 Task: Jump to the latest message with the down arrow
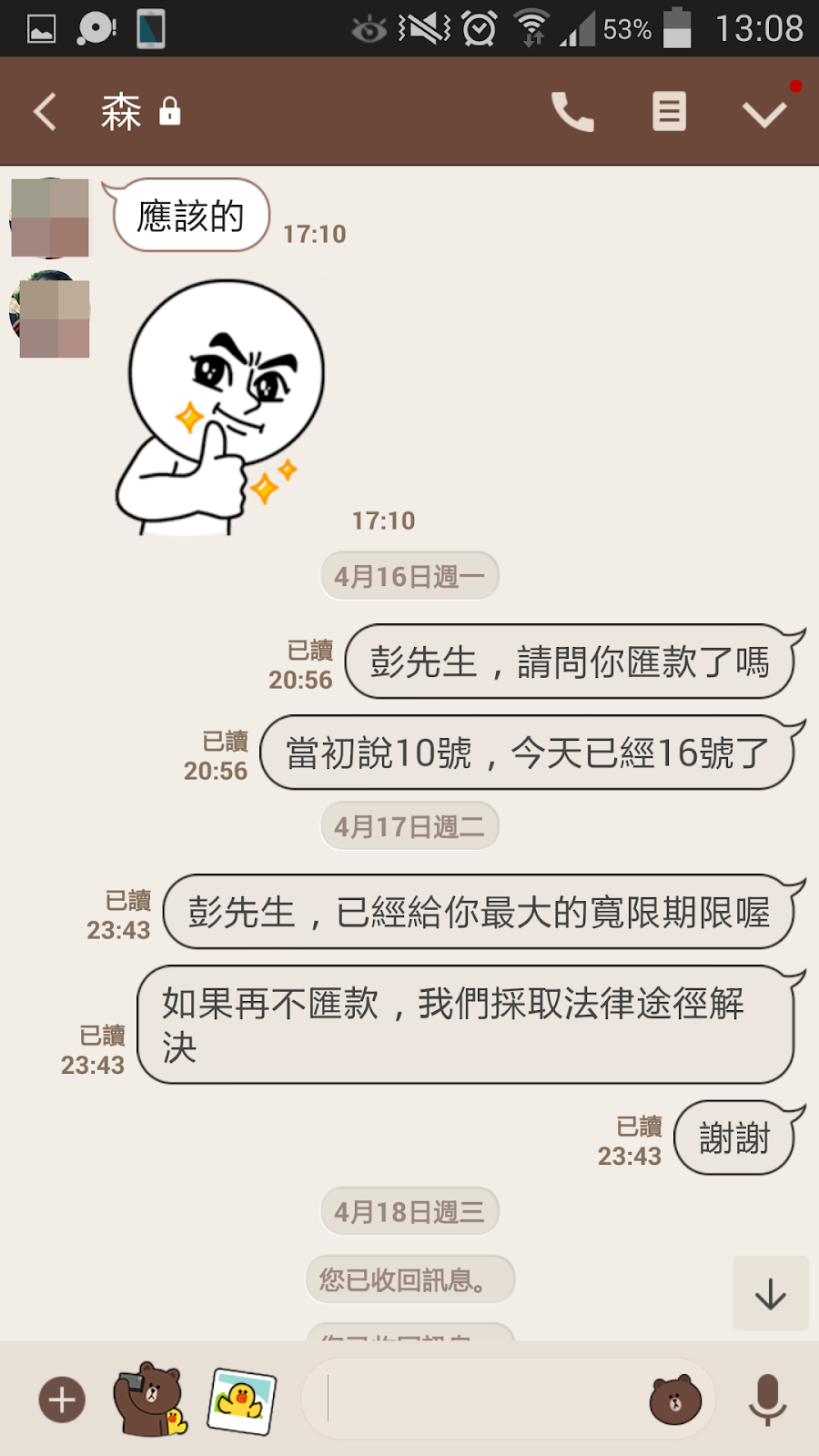click(x=770, y=1293)
